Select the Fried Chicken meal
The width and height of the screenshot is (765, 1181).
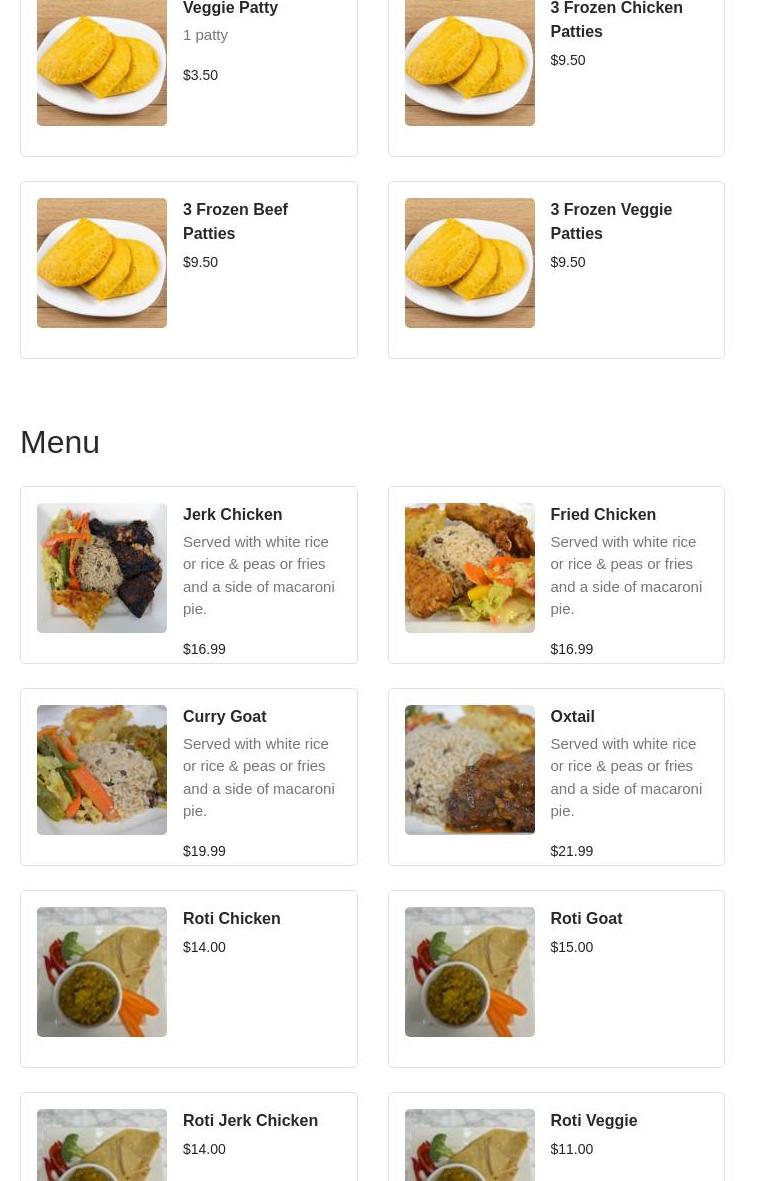coord(556,574)
